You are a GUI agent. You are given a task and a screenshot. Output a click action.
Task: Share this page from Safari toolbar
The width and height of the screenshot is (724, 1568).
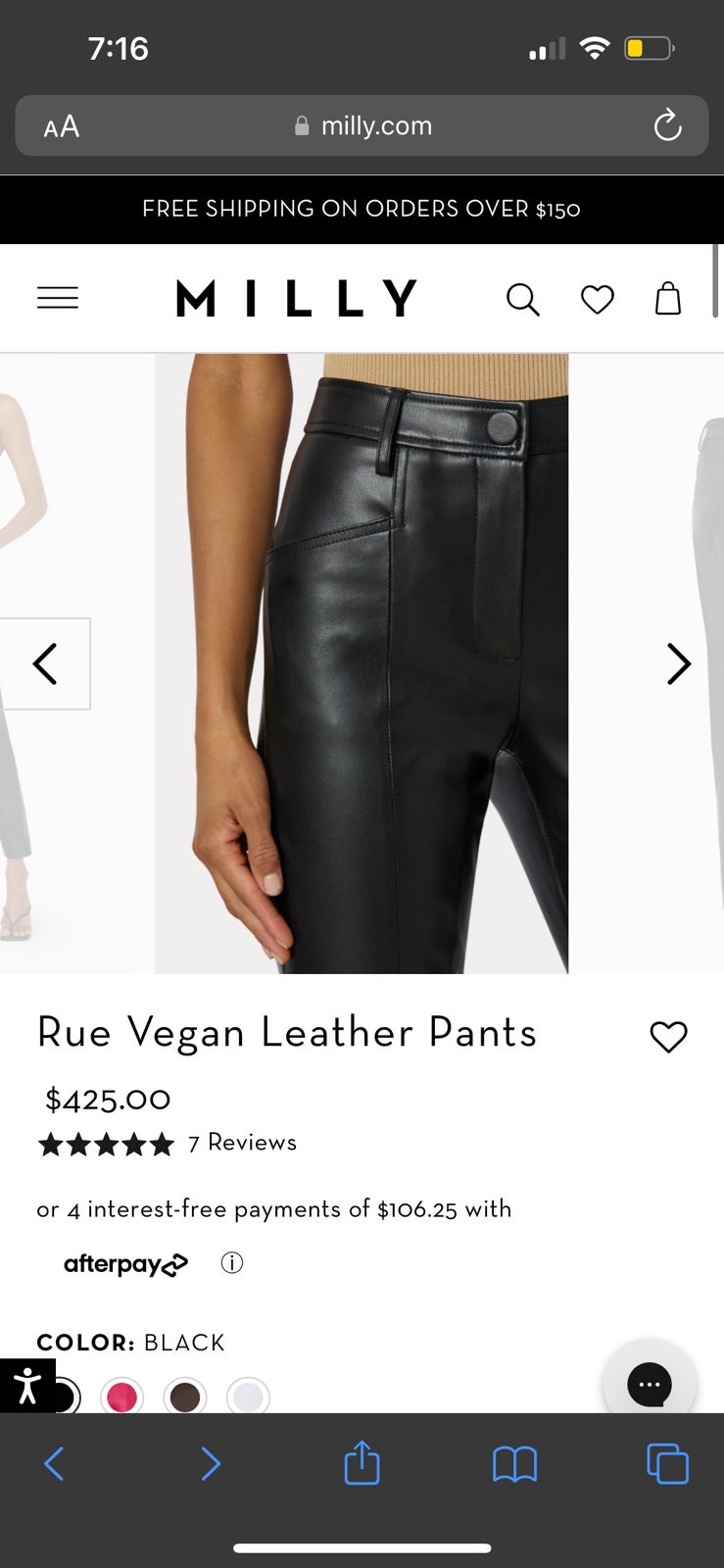(x=362, y=1462)
